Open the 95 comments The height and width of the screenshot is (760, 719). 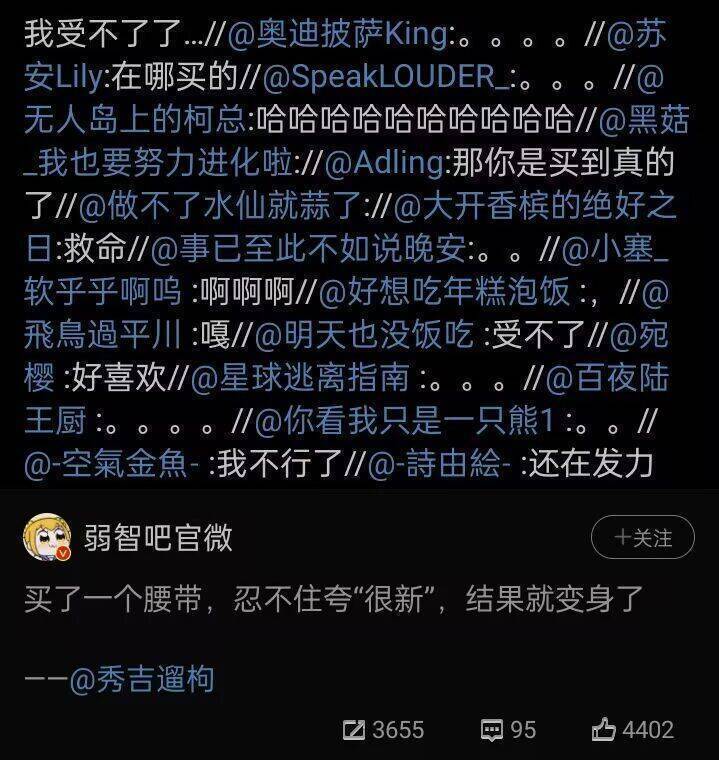pos(507,730)
